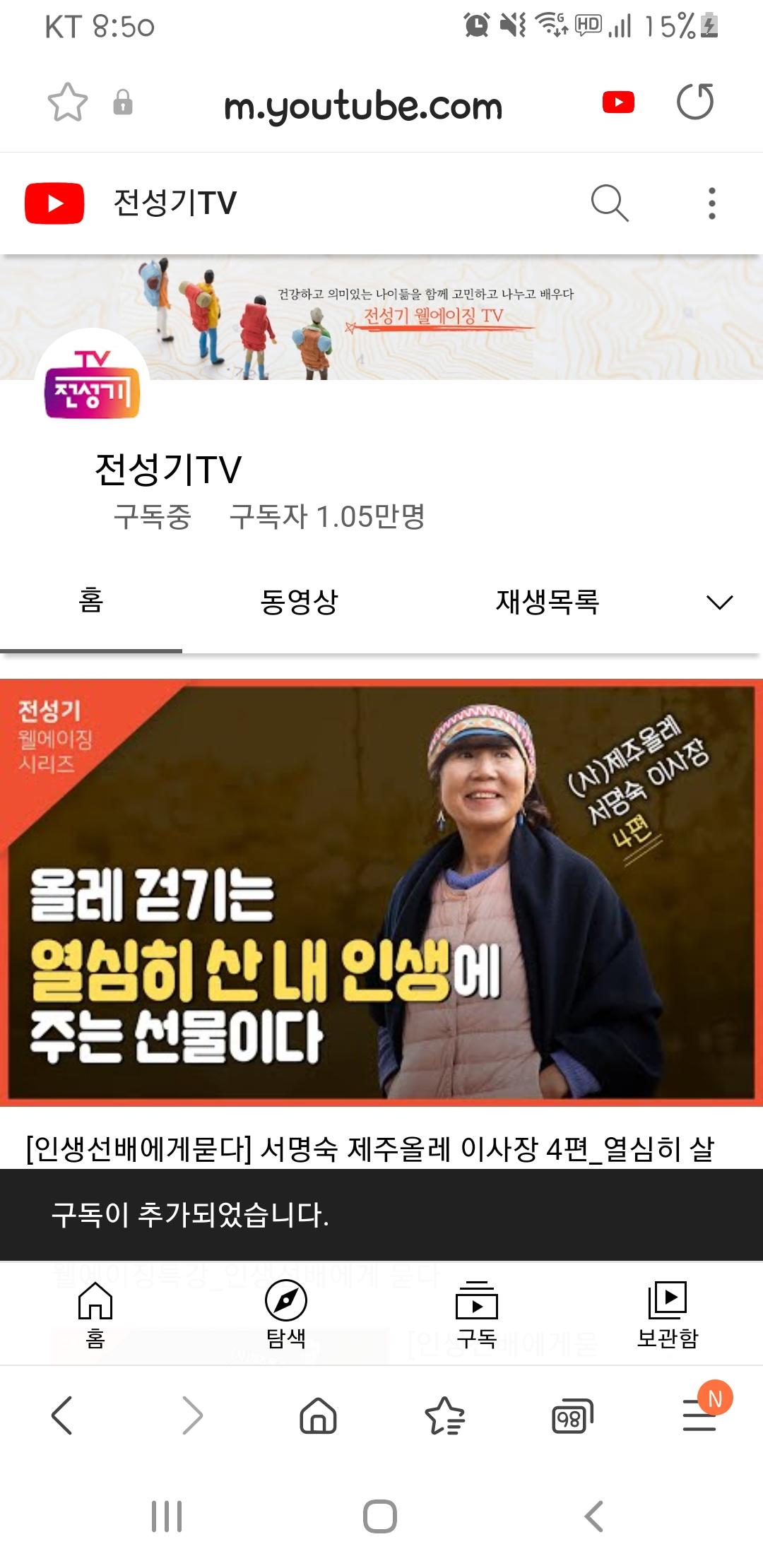Open browser home page
This screenshot has height=1568, width=763.
[318, 1415]
